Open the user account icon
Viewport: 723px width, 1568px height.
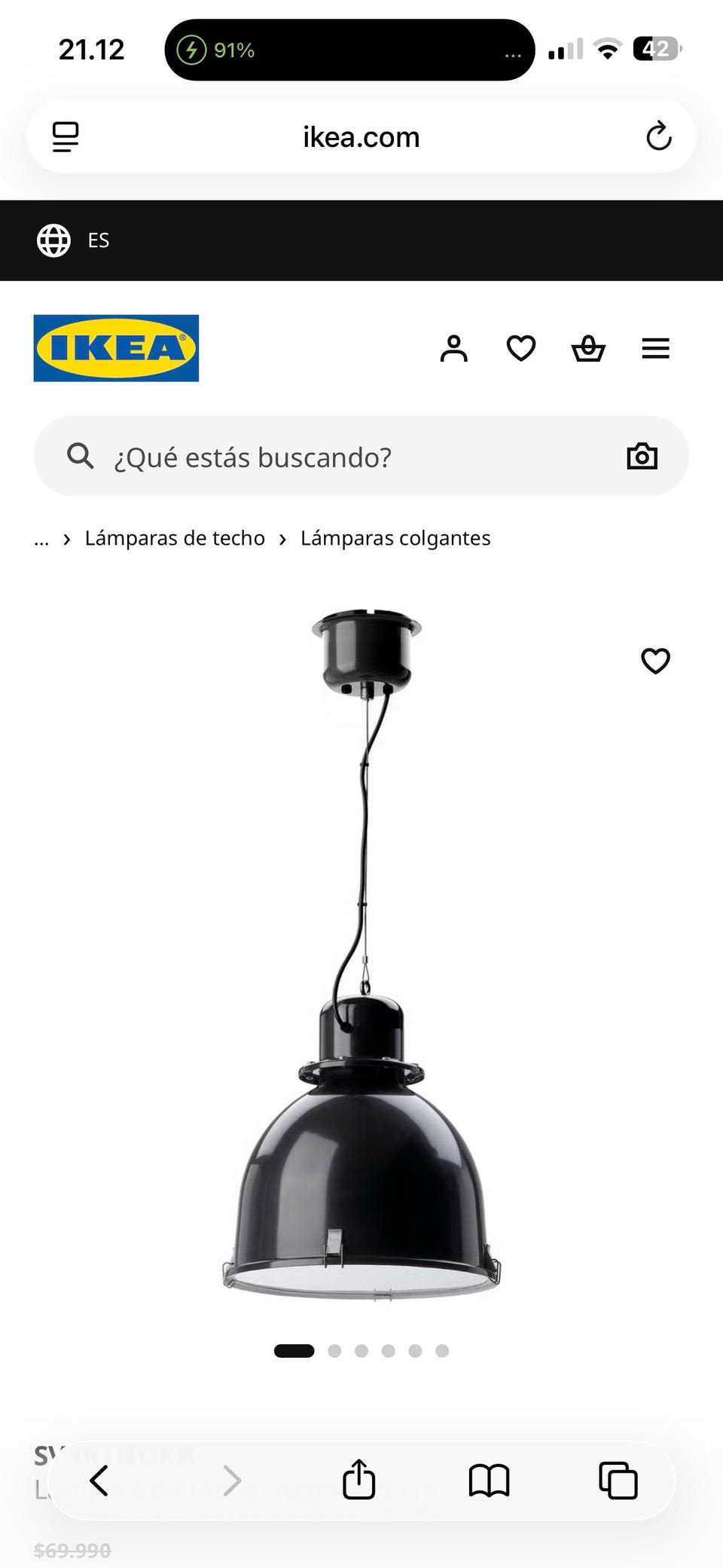(x=453, y=348)
